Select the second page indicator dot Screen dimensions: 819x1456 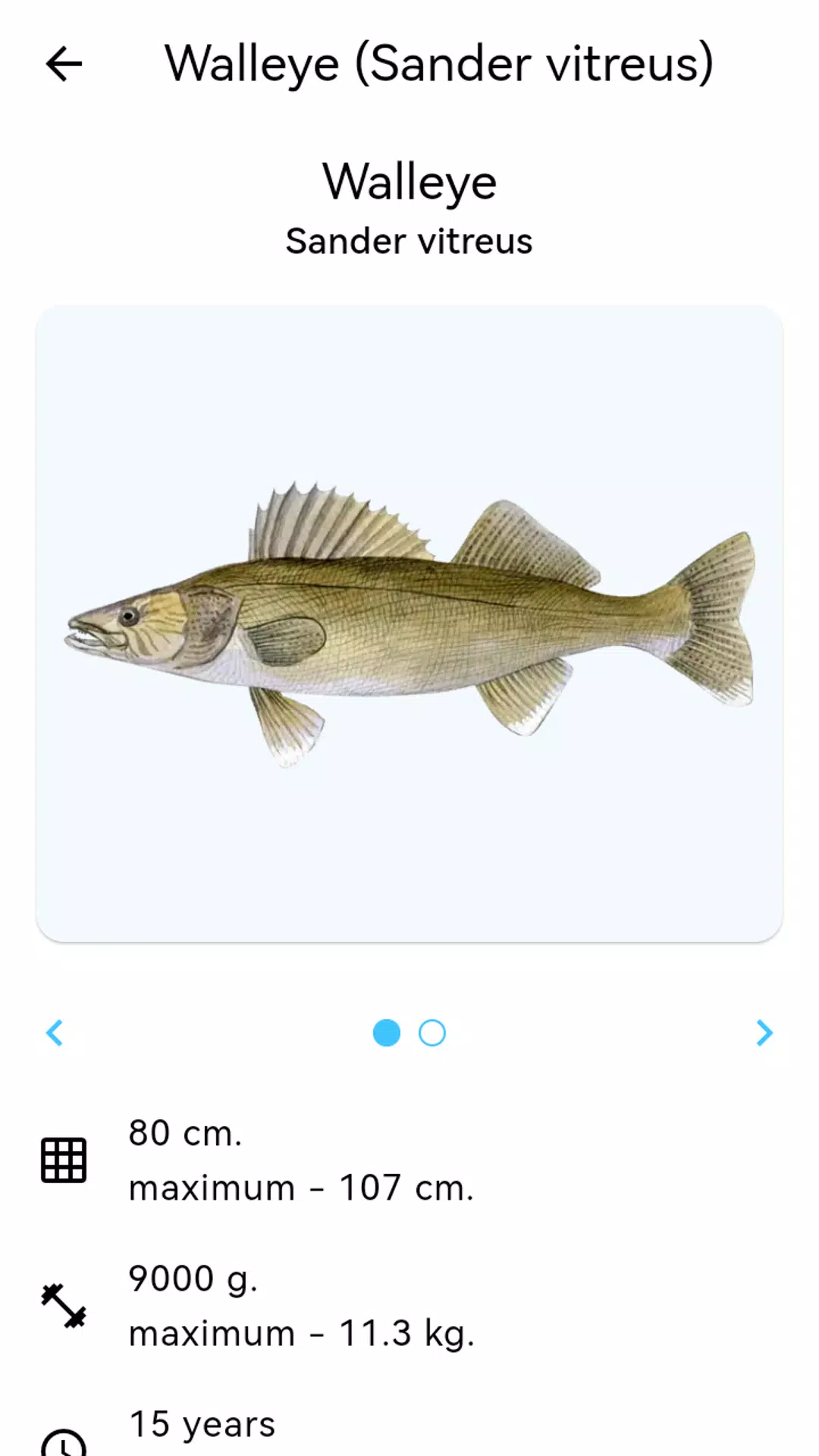(x=432, y=1033)
